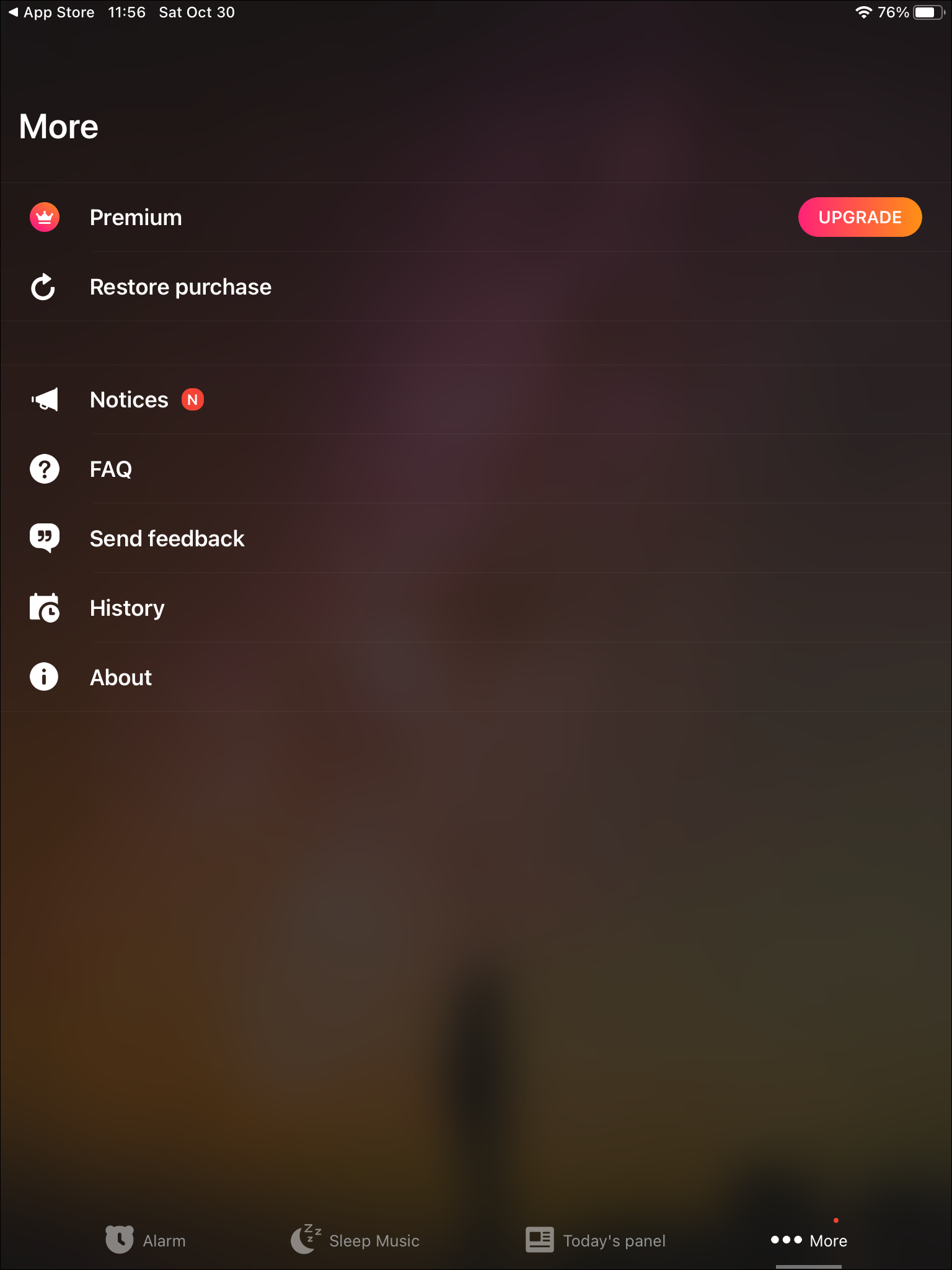Select Send feedback
This screenshot has height=1270, width=952.
[167, 539]
